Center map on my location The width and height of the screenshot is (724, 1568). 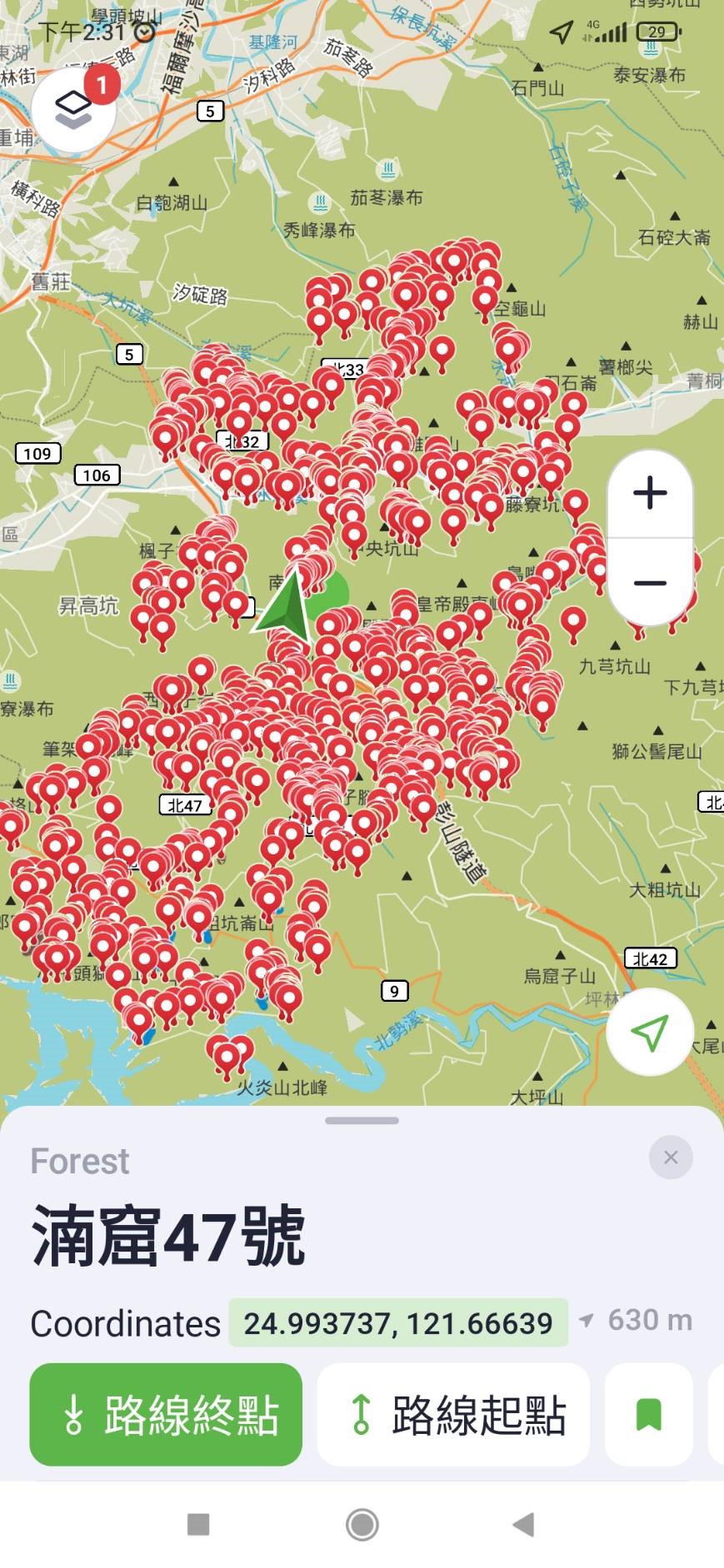click(x=650, y=1033)
